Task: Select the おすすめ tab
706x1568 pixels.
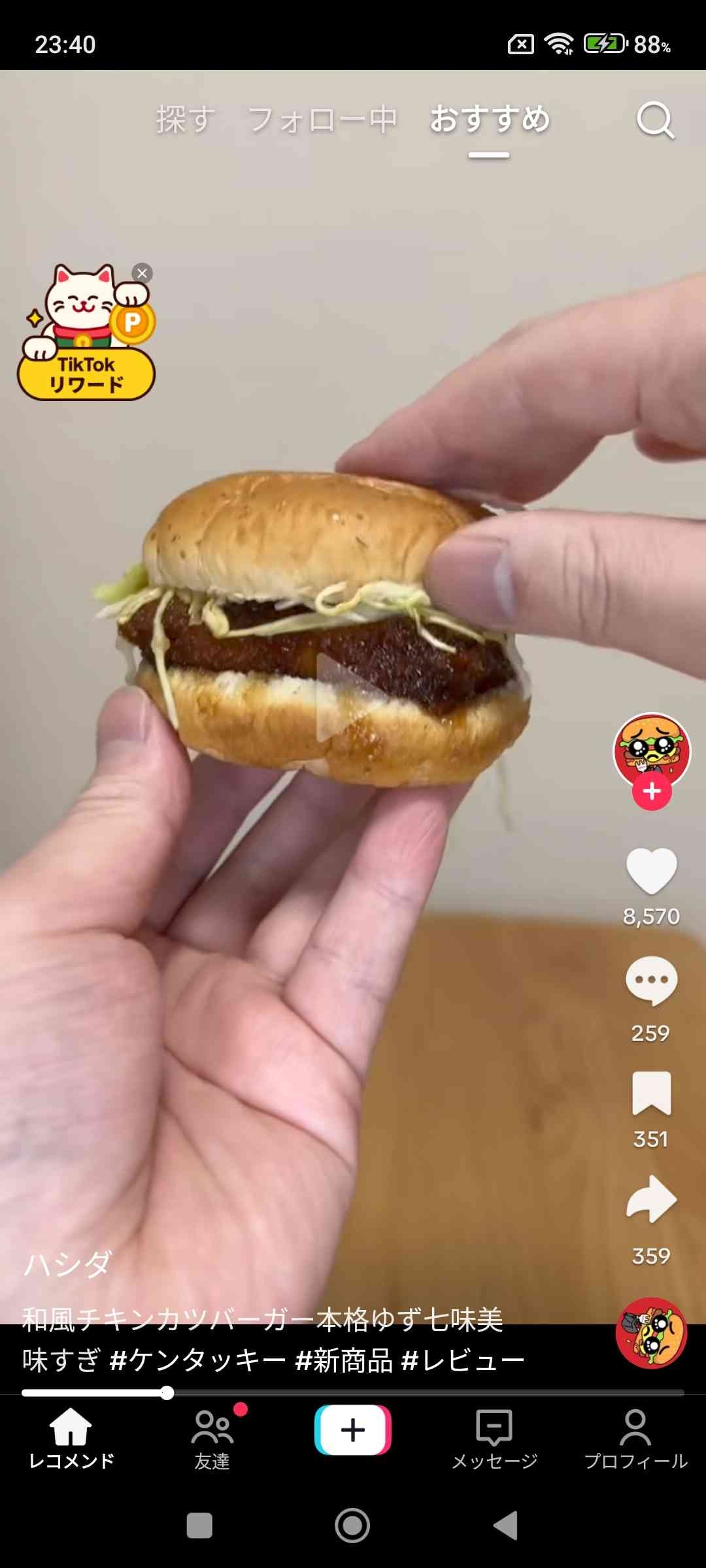Action: (x=490, y=120)
